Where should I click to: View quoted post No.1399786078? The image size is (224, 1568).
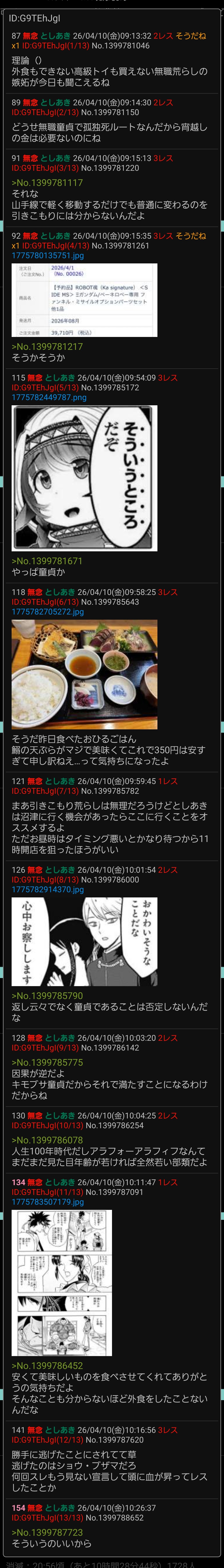pos(47,1140)
